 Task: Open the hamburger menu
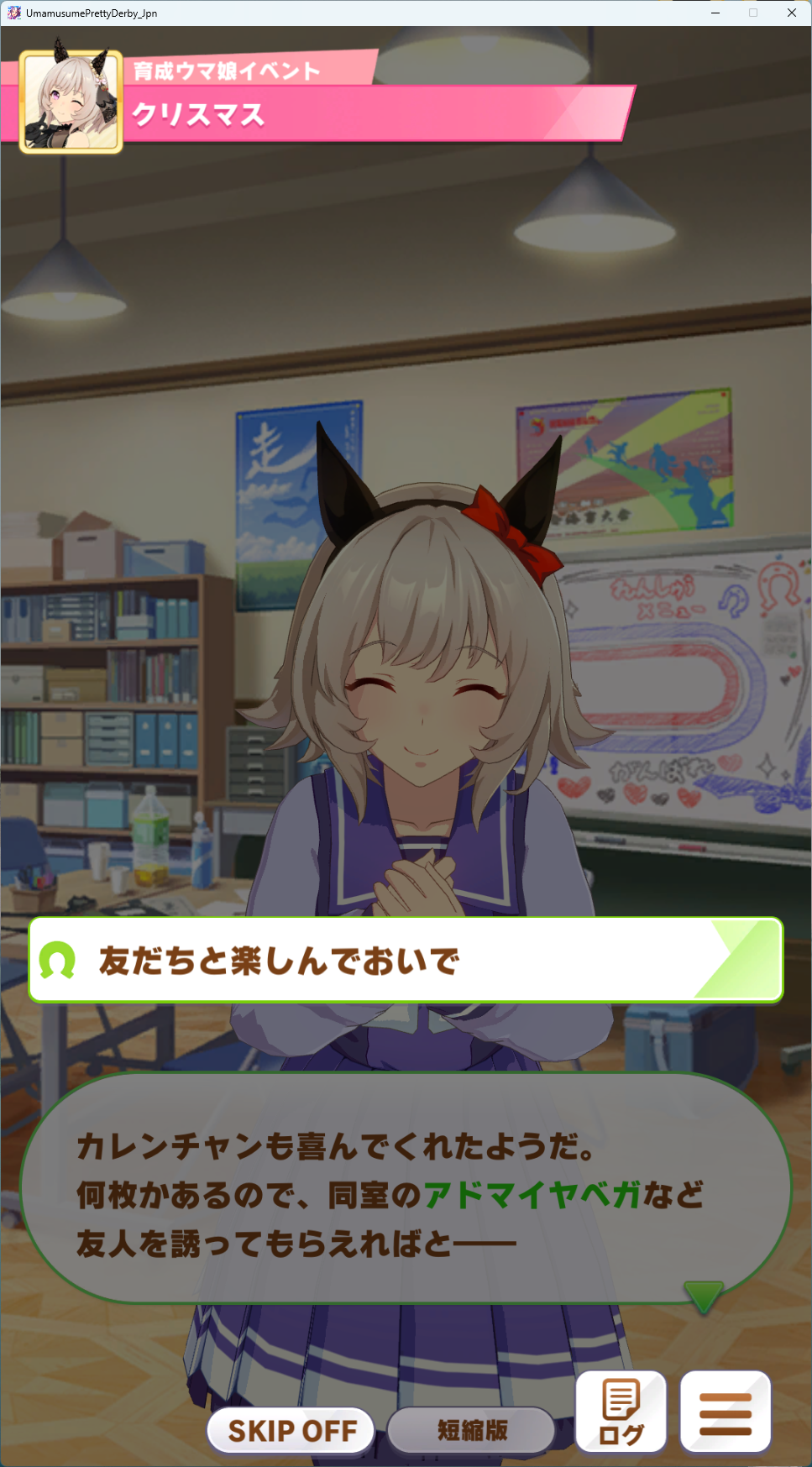coord(726,1412)
